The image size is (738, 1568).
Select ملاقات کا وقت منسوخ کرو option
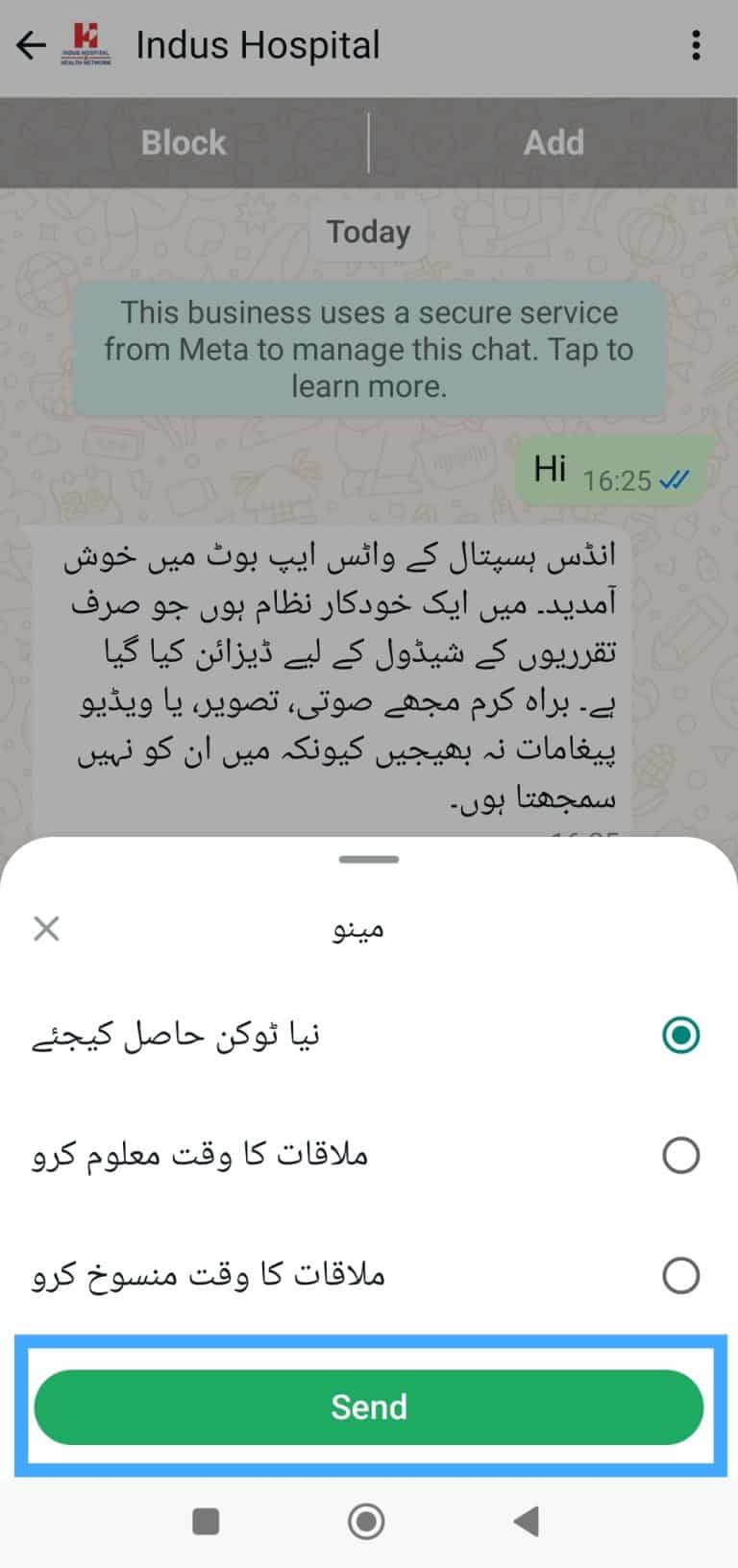pyautogui.click(x=369, y=1276)
